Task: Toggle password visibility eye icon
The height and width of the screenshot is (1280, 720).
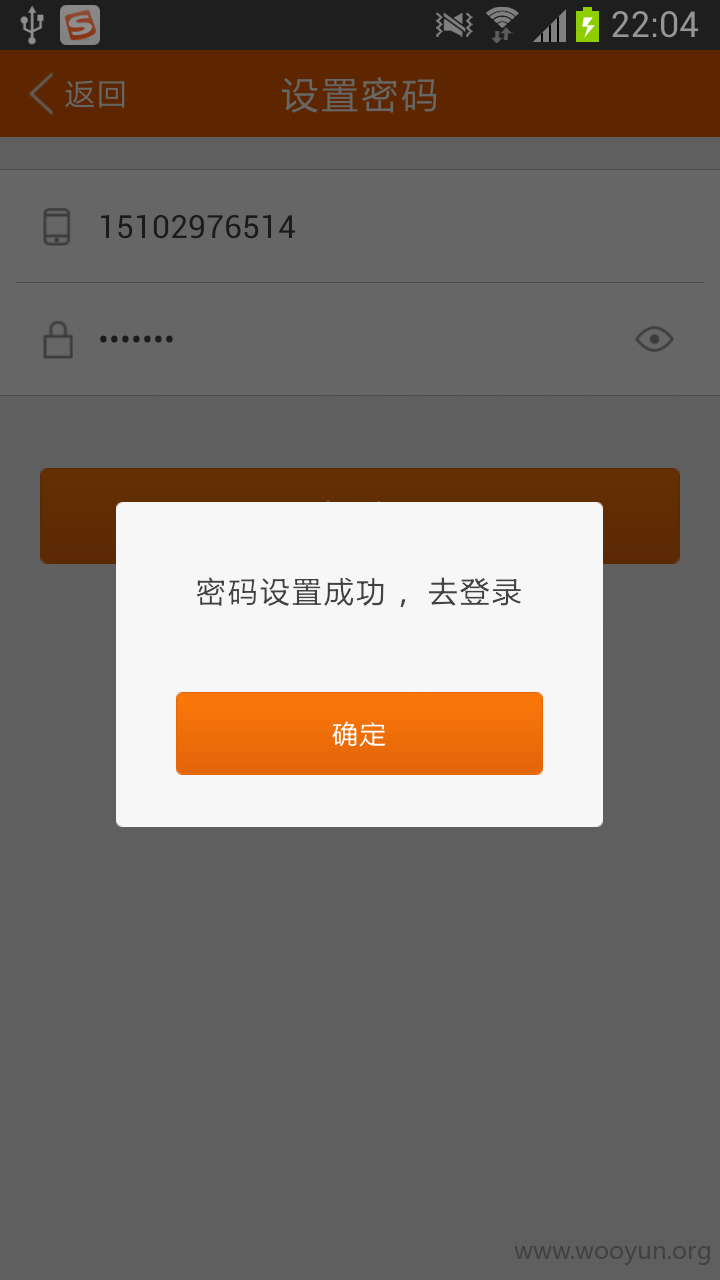Action: click(654, 339)
